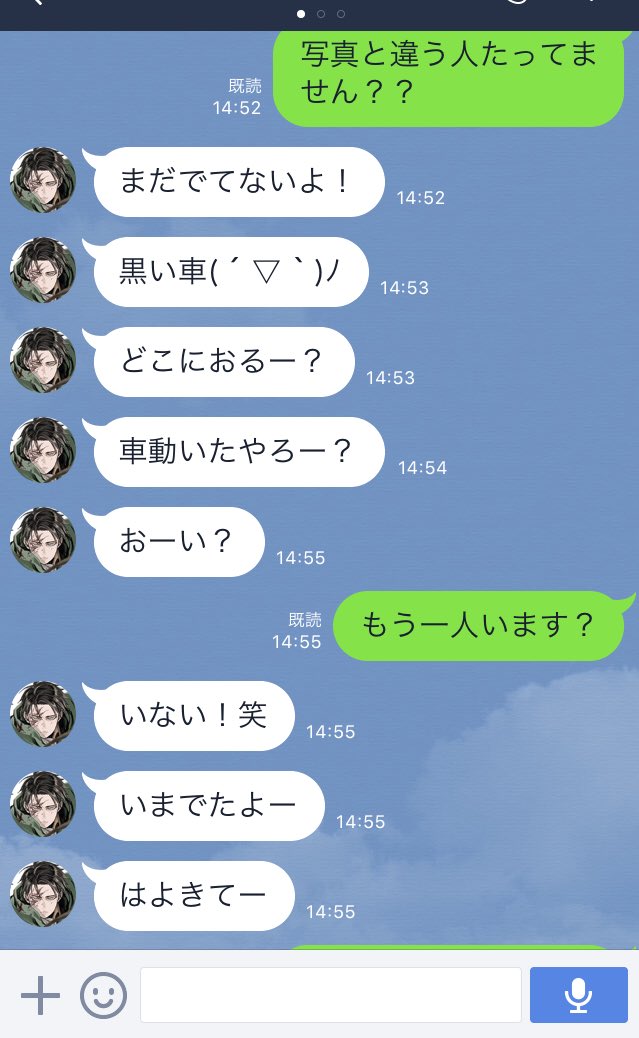Open sender's avatar beside まだでてないよ！
Image resolution: width=639 pixels, height=1038 pixels.
pyautogui.click(x=43, y=180)
